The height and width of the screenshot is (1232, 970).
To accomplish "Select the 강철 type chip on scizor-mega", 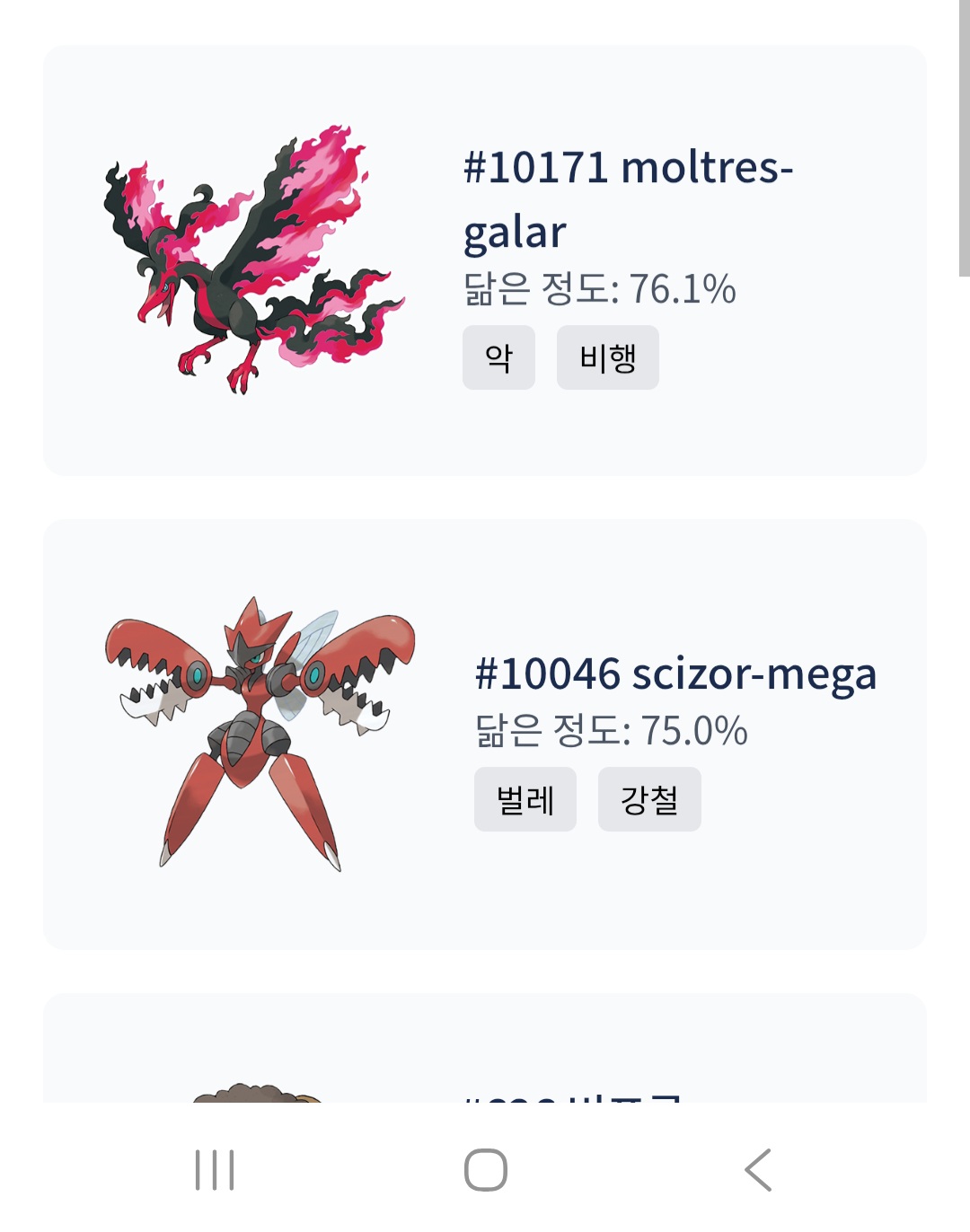I will click(x=648, y=799).
